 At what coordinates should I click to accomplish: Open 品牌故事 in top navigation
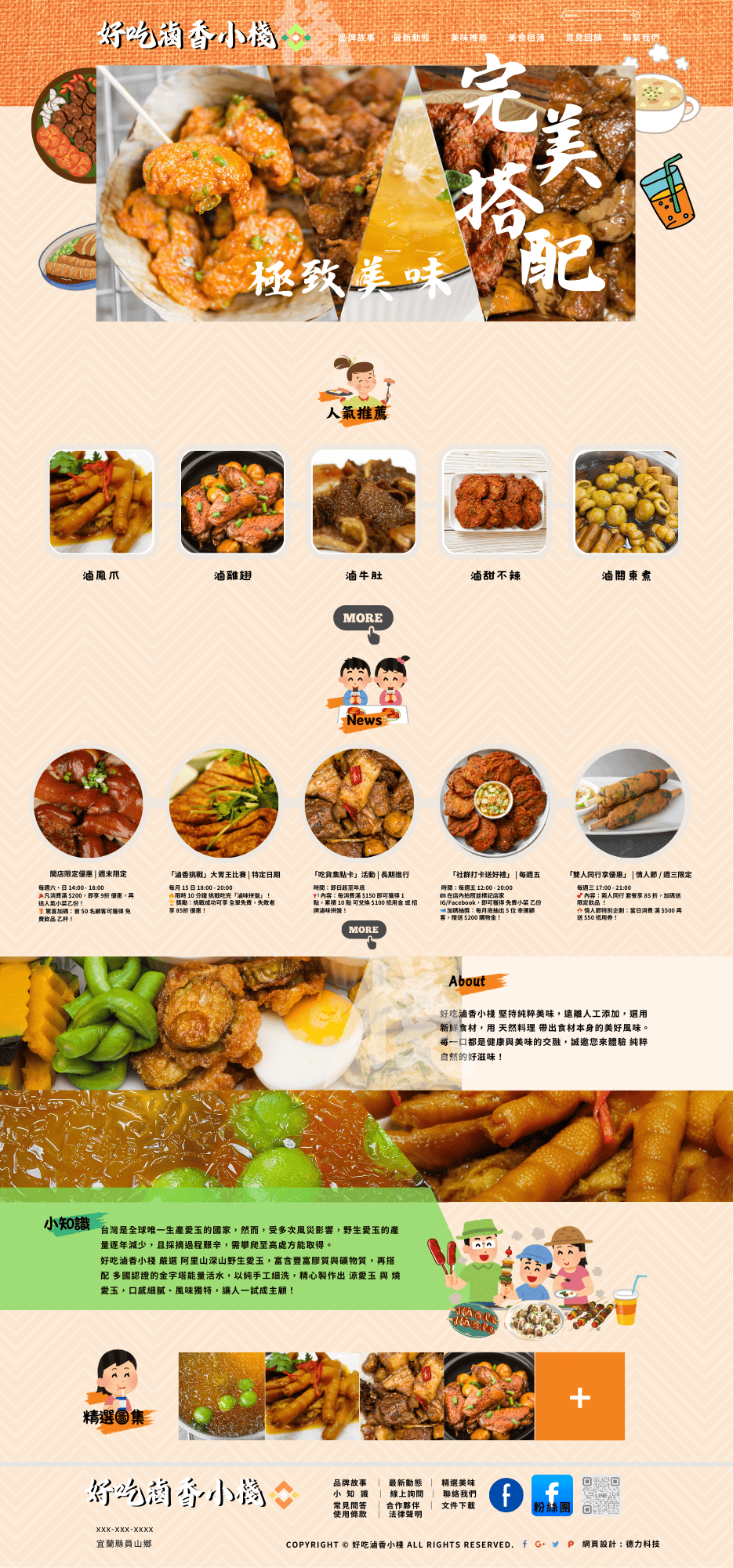356,38
